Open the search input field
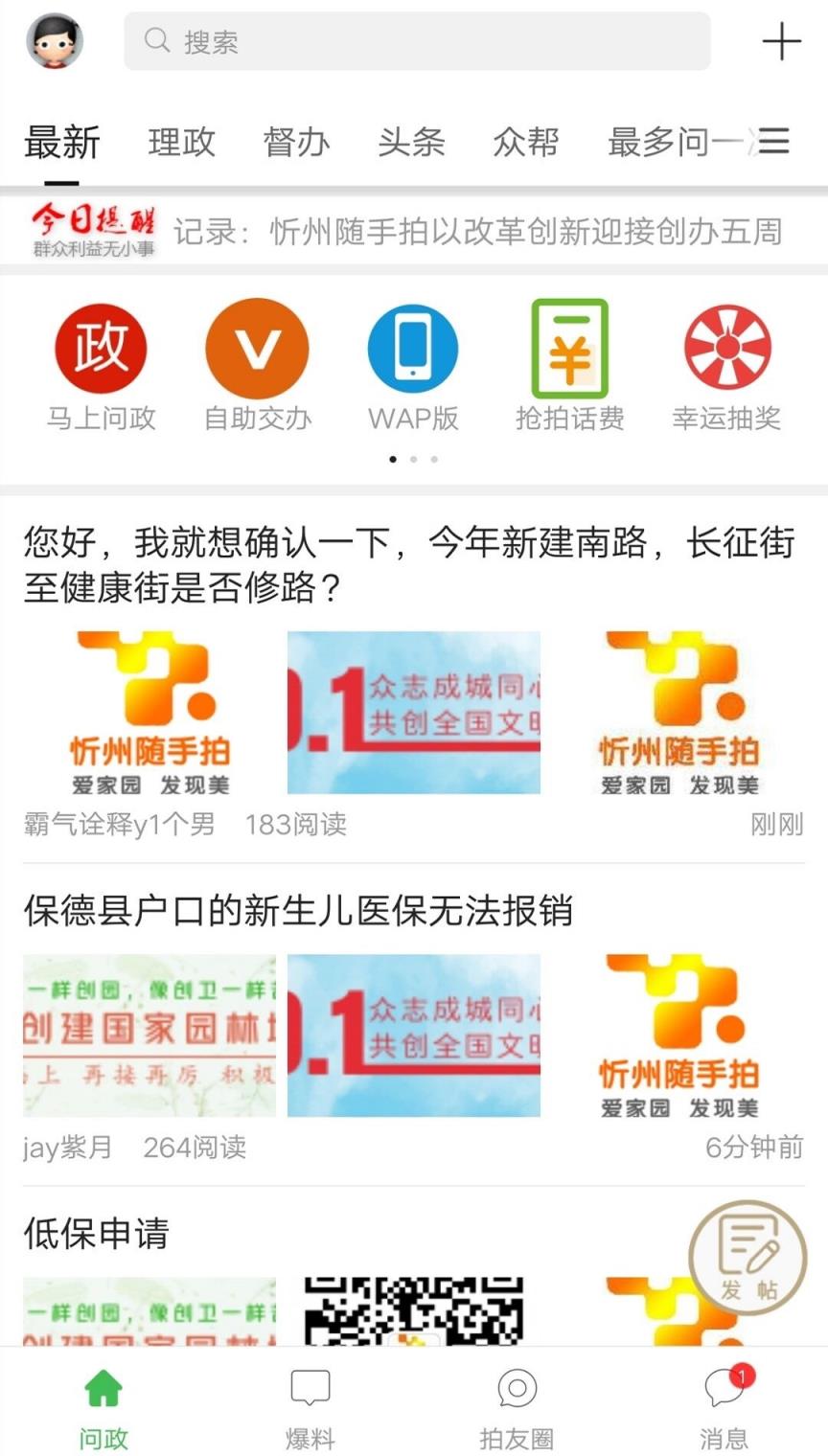 [x=417, y=41]
